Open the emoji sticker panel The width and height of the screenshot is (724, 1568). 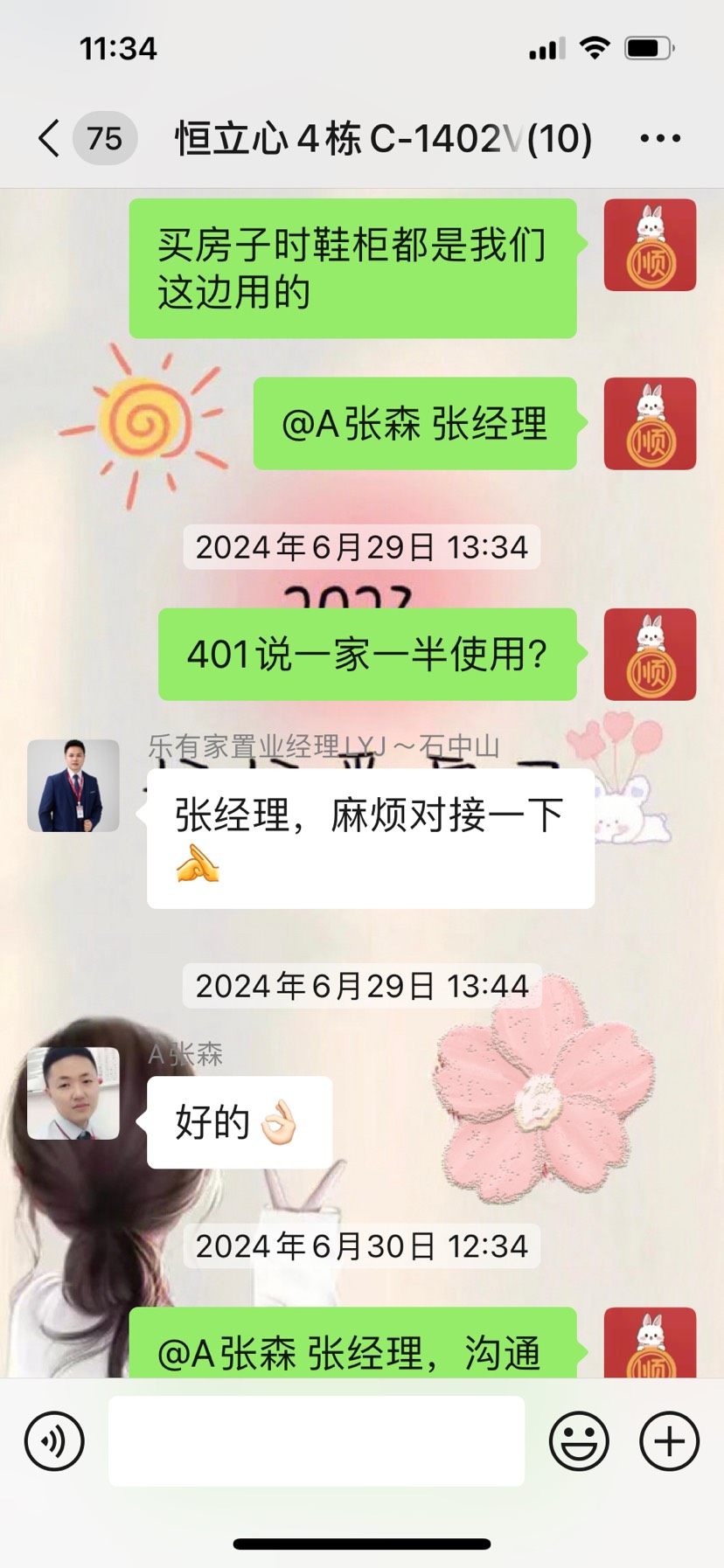click(x=578, y=1441)
